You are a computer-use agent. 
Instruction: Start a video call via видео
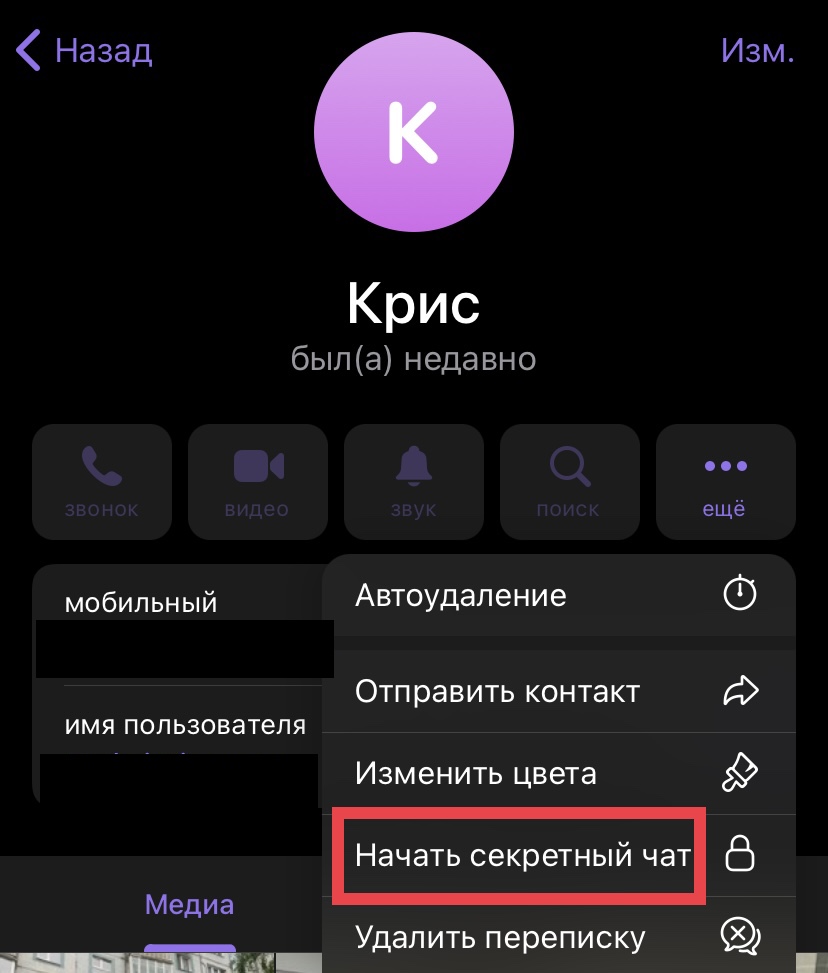pos(257,482)
